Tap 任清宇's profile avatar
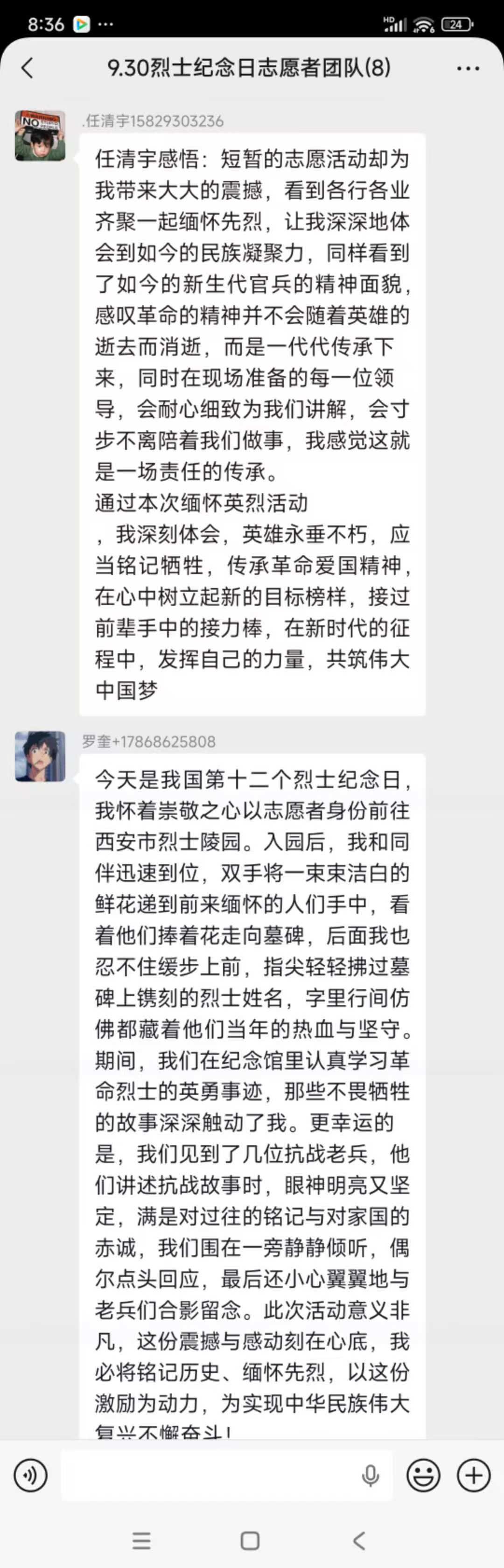 click(x=40, y=136)
